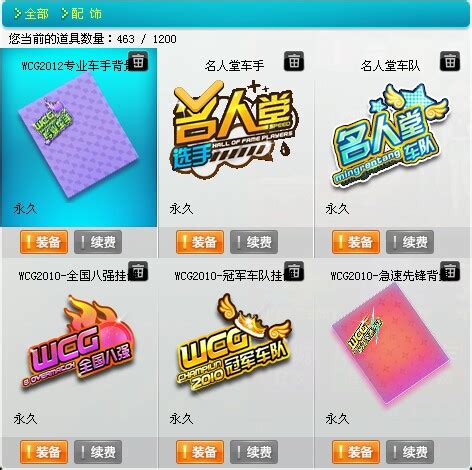Delete the WCG2012专业车手背景 item
Image resolution: width=472 pixels, height=470 pixels.
pos(138,61)
